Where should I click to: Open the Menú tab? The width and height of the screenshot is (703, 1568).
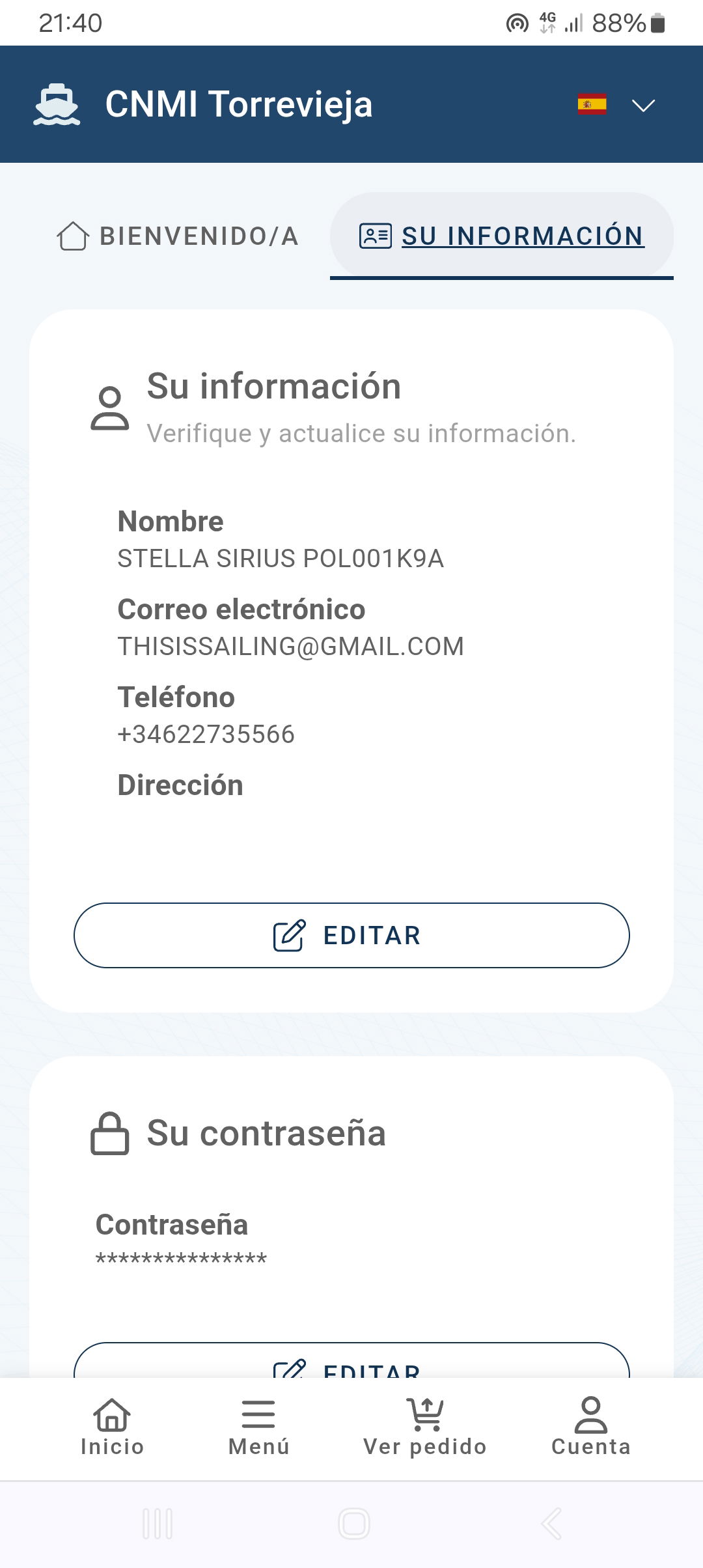[x=258, y=1426]
